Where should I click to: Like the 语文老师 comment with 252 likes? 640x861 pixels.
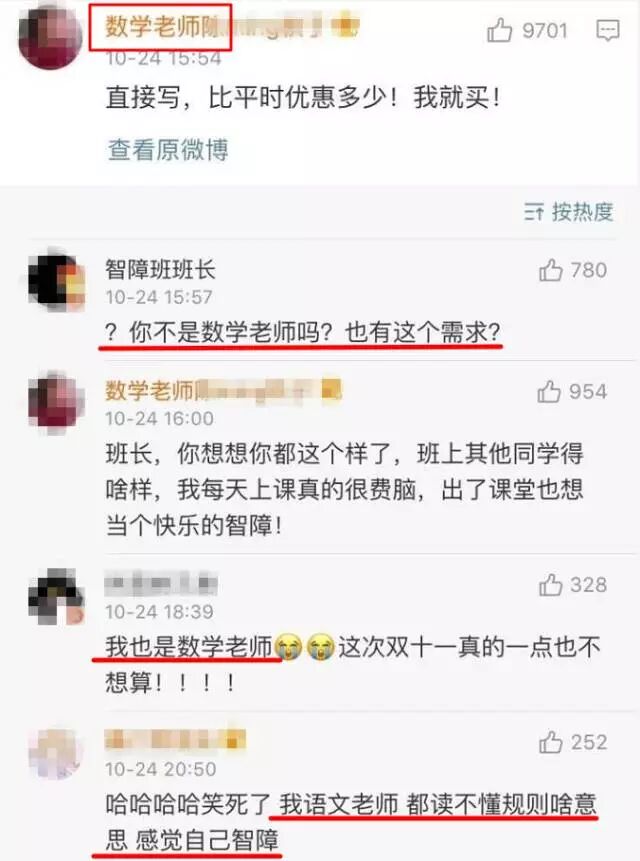(x=551, y=742)
